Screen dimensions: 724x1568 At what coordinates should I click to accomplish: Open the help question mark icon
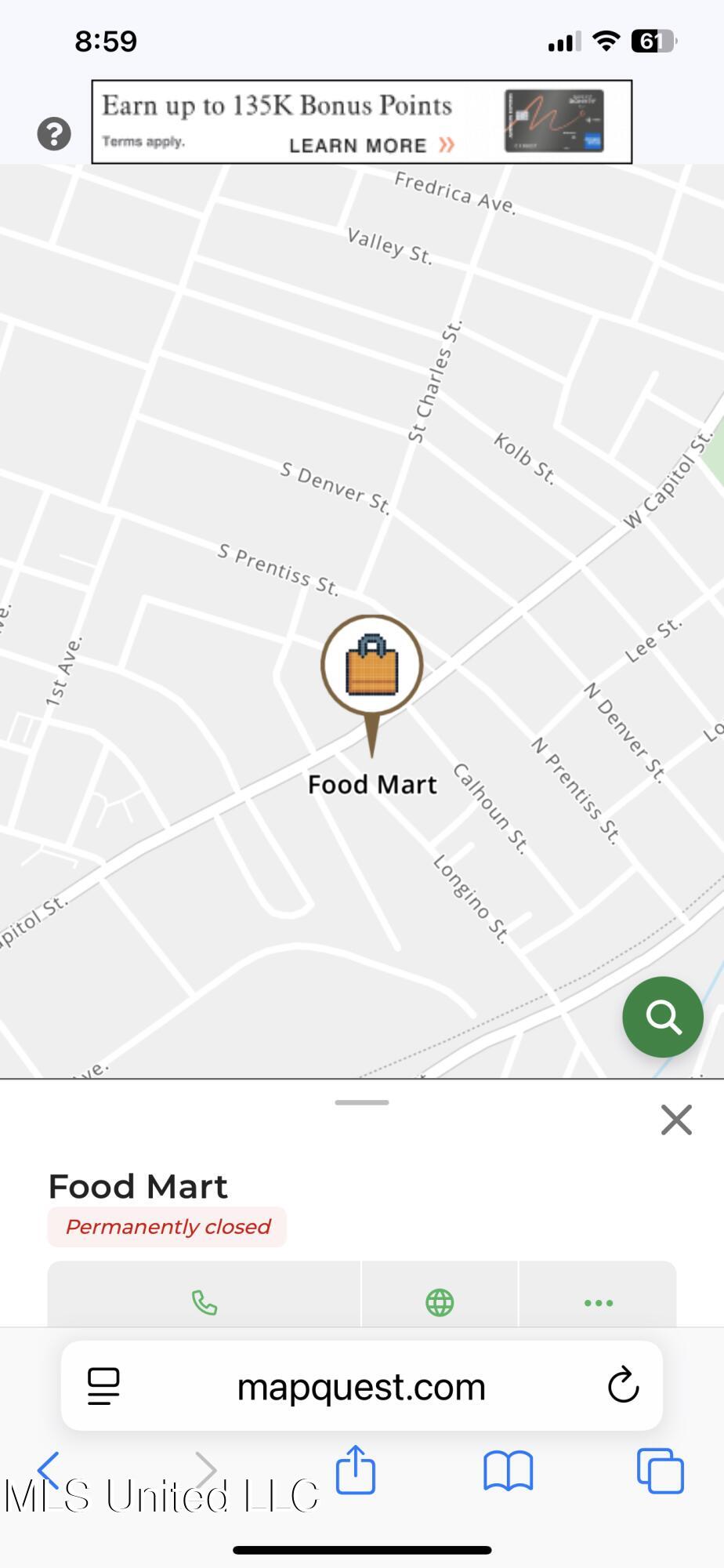[x=54, y=134]
